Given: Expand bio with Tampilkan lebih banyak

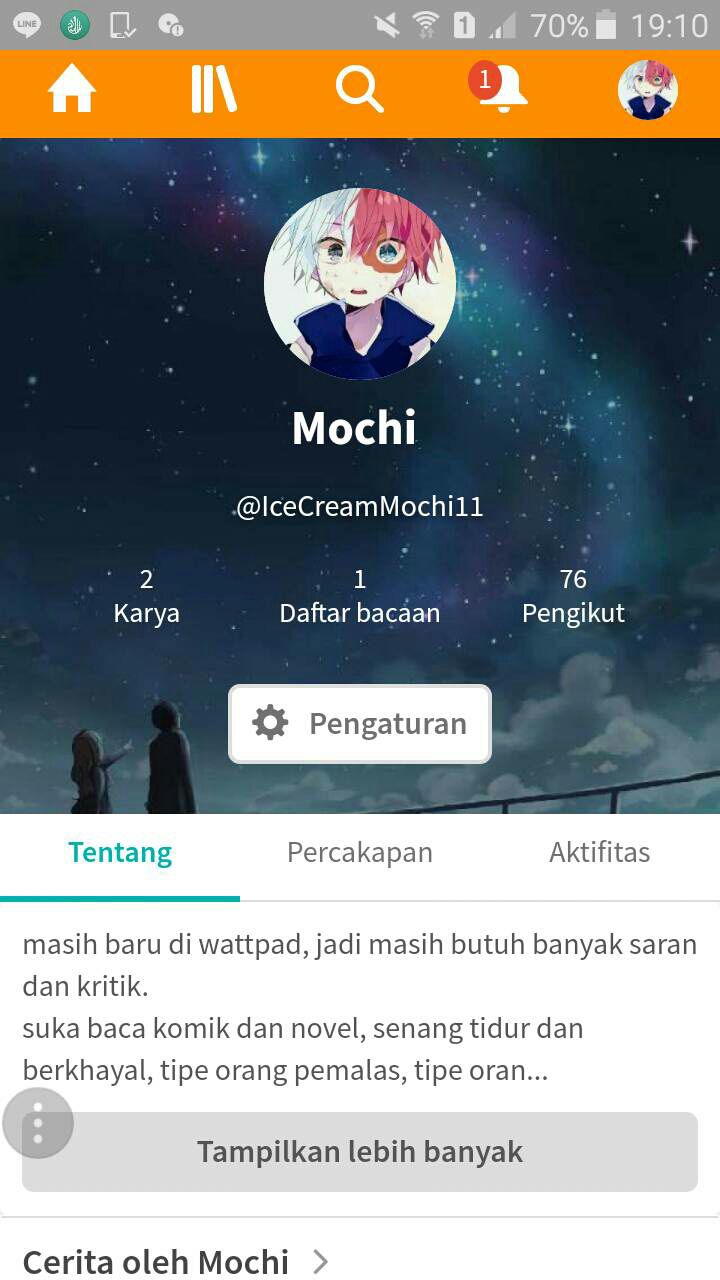Looking at the screenshot, I should click(360, 1151).
